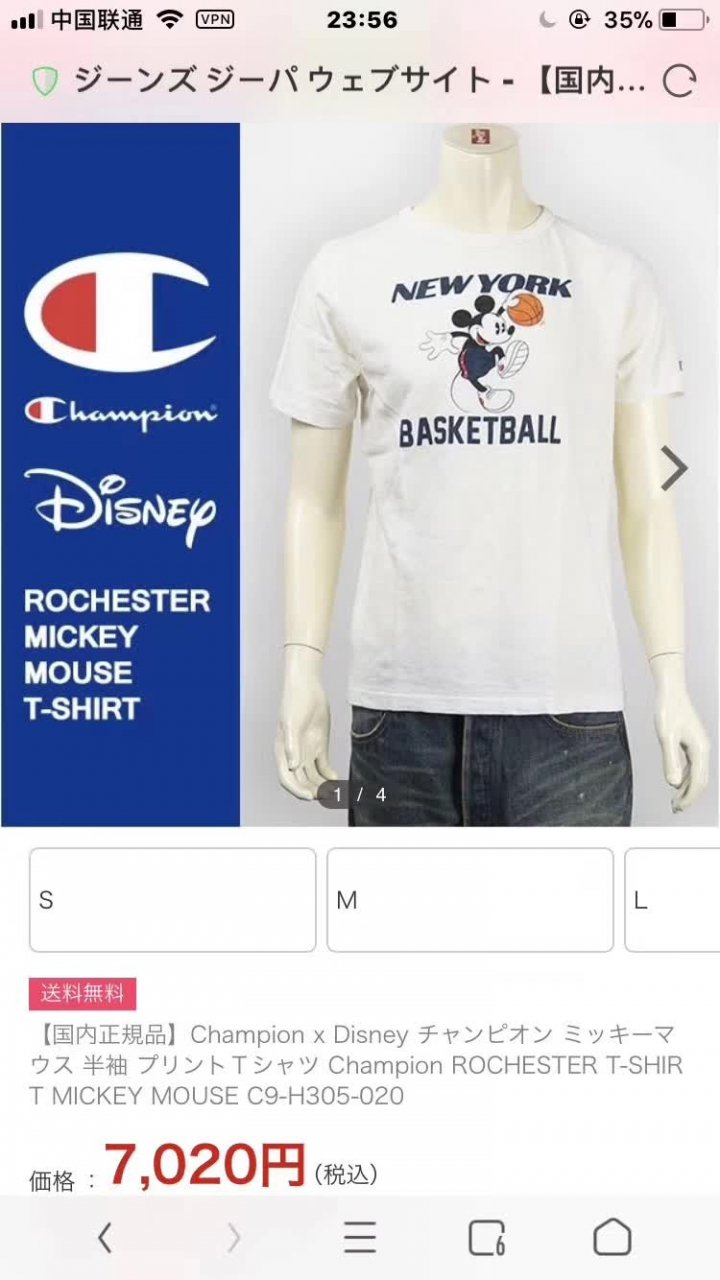Viewport: 720px width, 1280px height.
Task: Select size M
Action: tap(469, 900)
